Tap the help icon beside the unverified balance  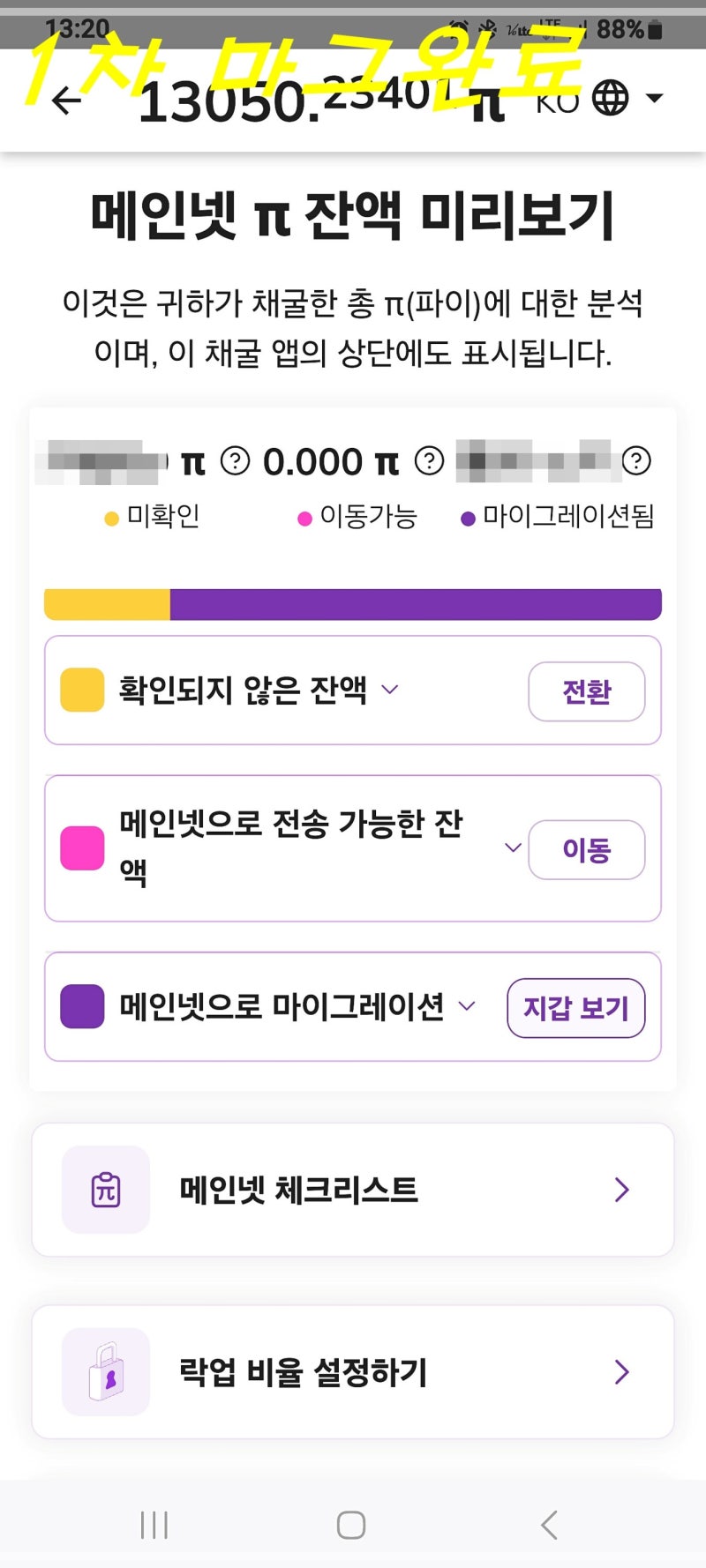click(234, 461)
